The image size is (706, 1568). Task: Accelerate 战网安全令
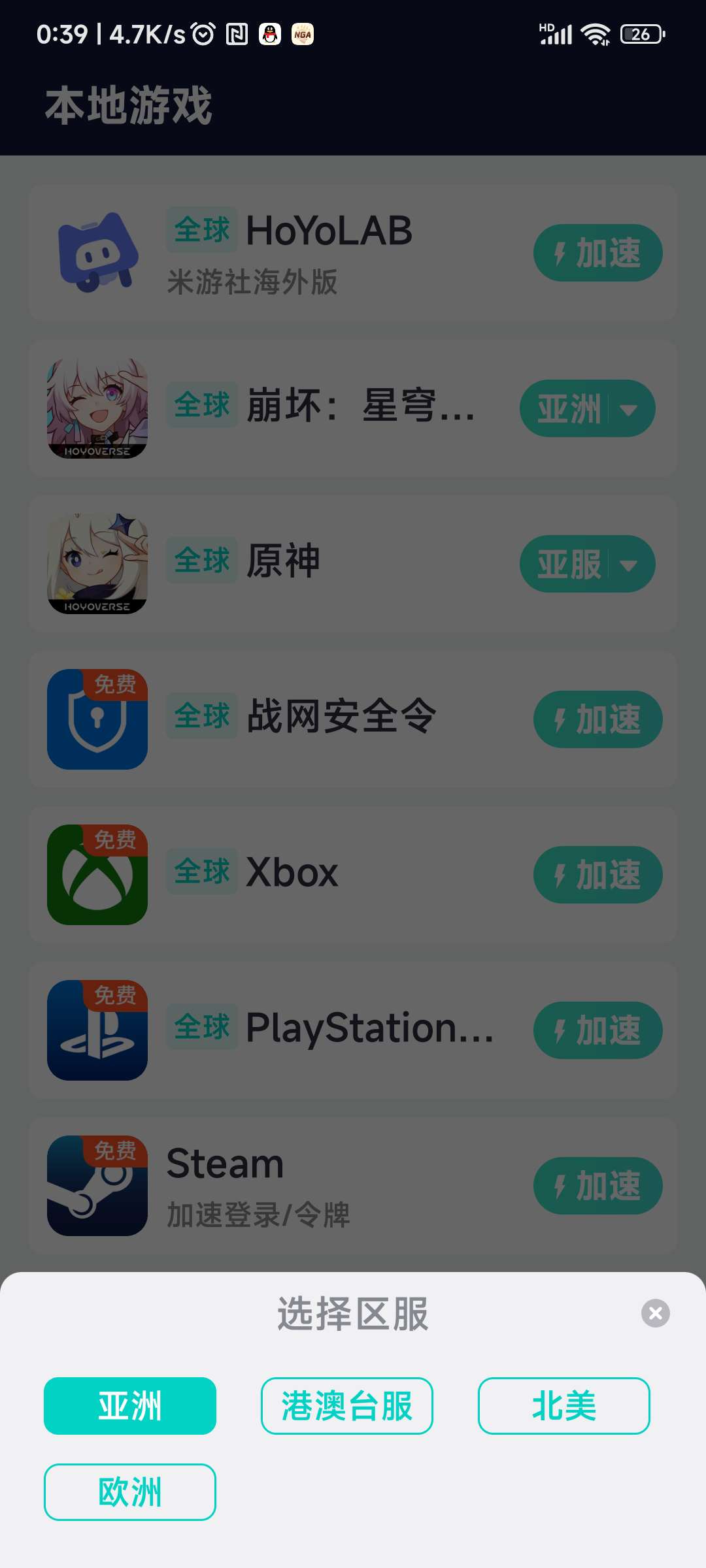pos(597,719)
